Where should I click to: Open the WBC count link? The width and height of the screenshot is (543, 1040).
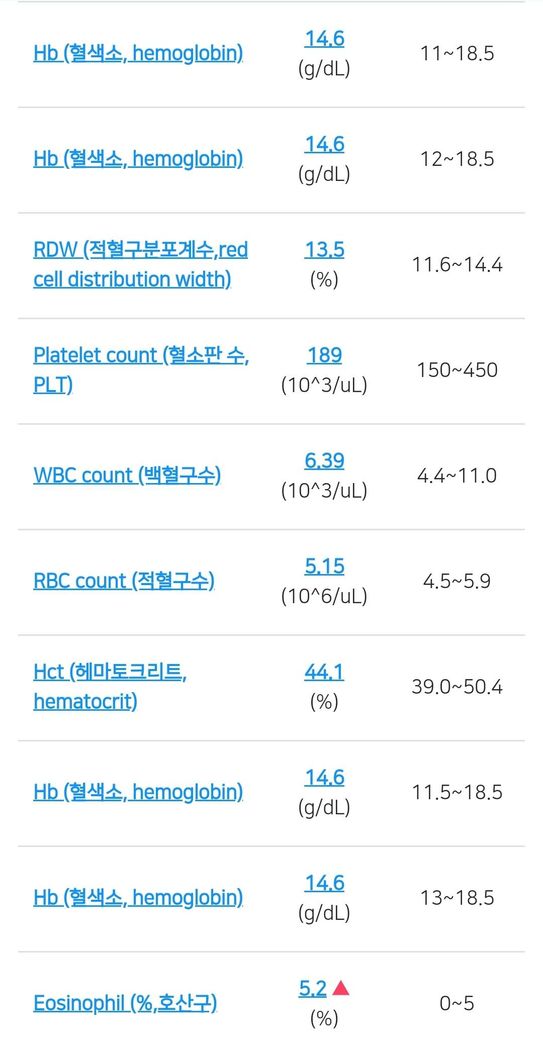coord(127,476)
